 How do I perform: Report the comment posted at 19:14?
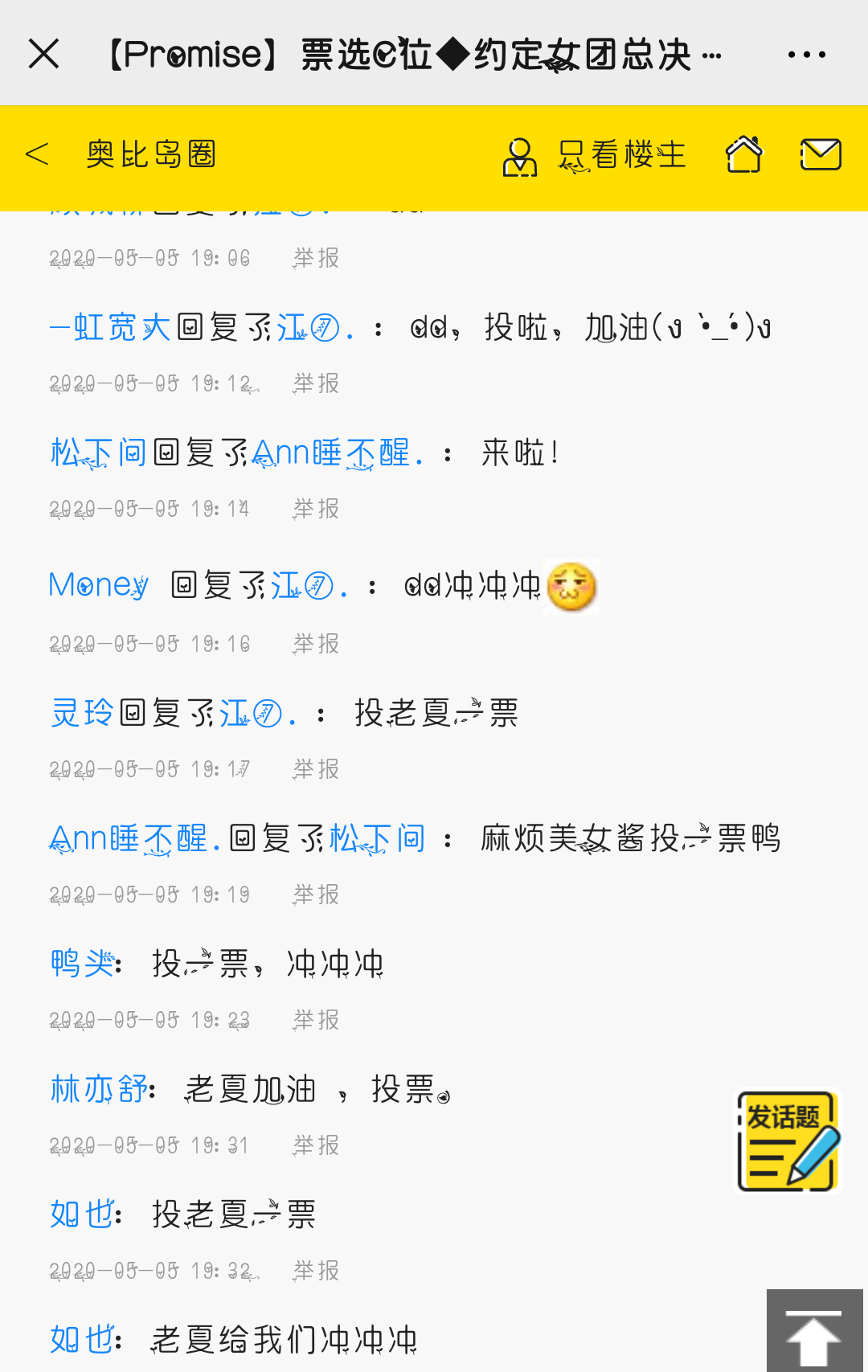[316, 509]
